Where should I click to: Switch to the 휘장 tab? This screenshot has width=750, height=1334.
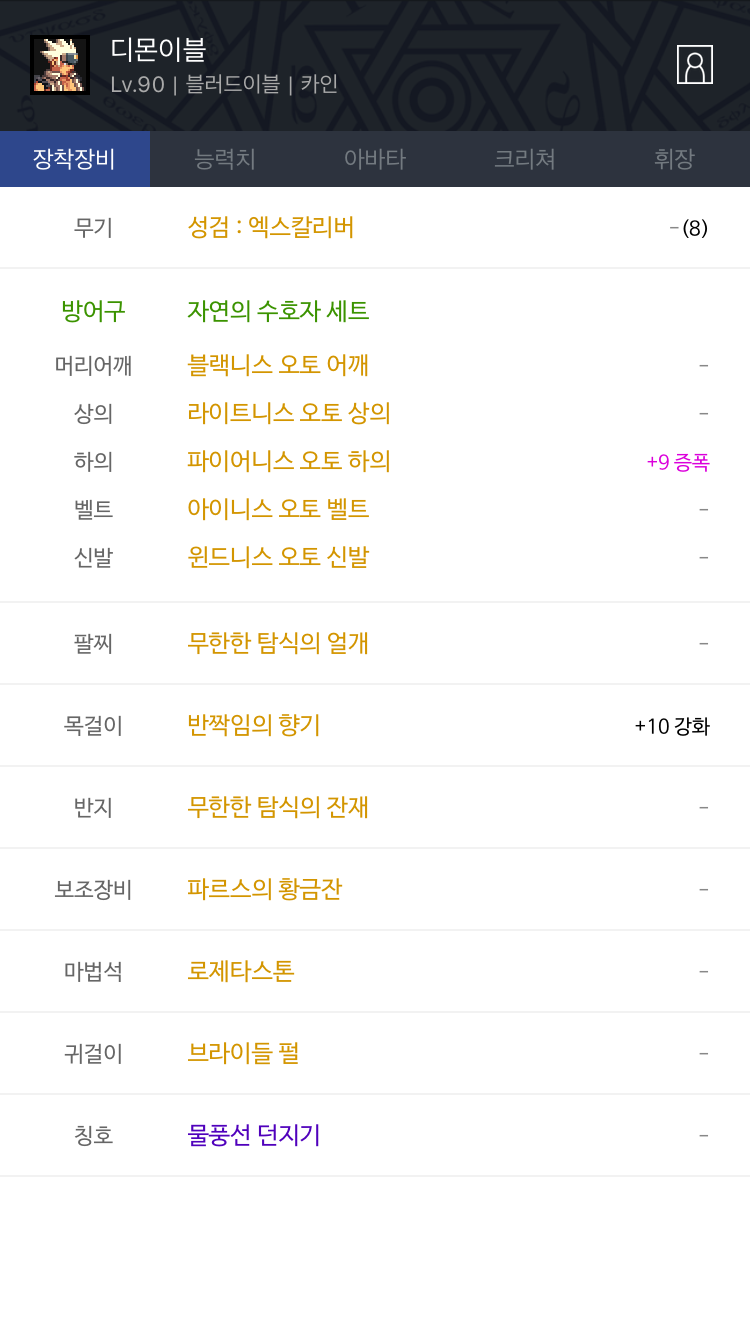click(675, 159)
